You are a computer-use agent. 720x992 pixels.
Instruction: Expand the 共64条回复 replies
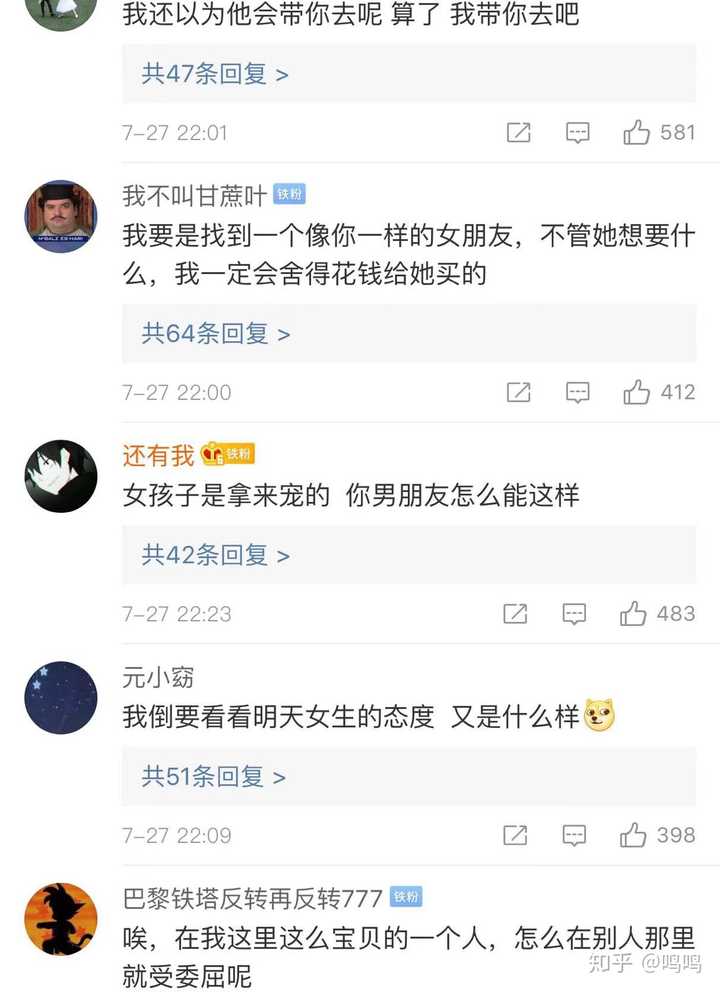pyautogui.click(x=215, y=334)
